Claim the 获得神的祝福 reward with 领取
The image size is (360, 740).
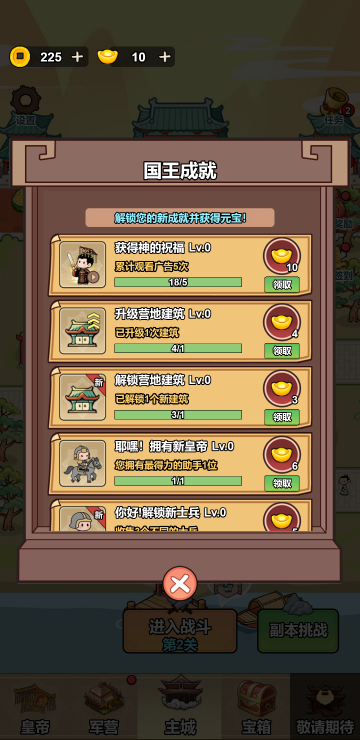(282, 285)
